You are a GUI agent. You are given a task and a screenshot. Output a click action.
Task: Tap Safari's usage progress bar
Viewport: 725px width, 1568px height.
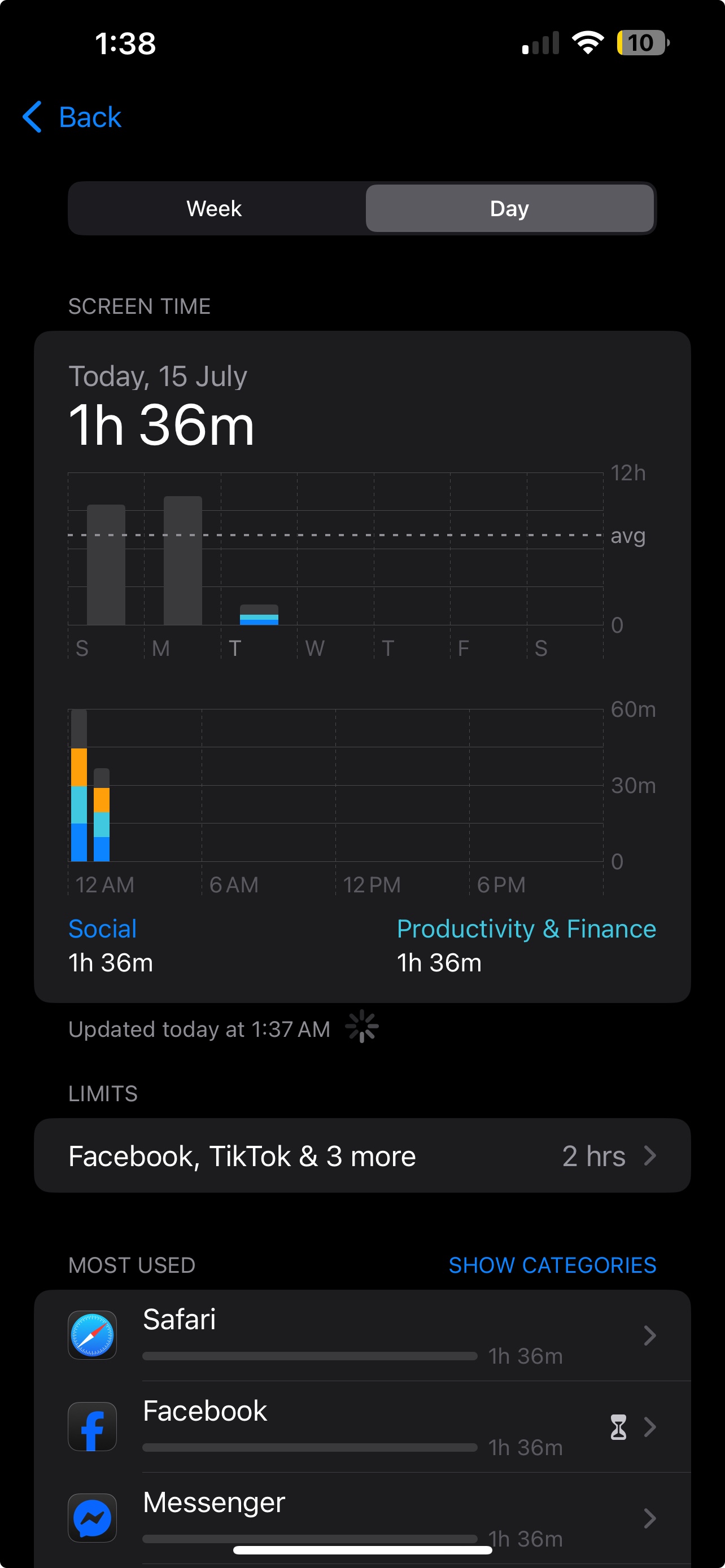click(x=309, y=1356)
